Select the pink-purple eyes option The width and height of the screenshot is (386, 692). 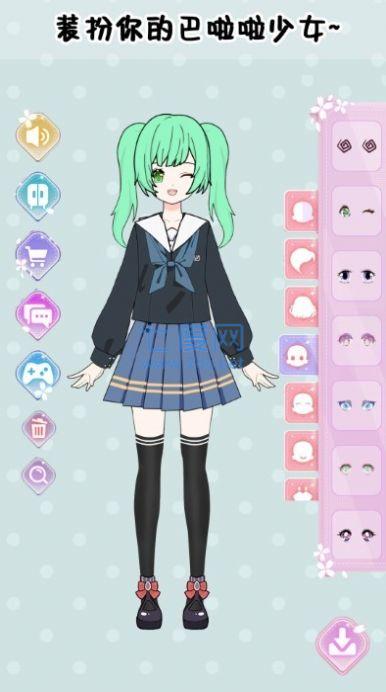tap(356, 341)
